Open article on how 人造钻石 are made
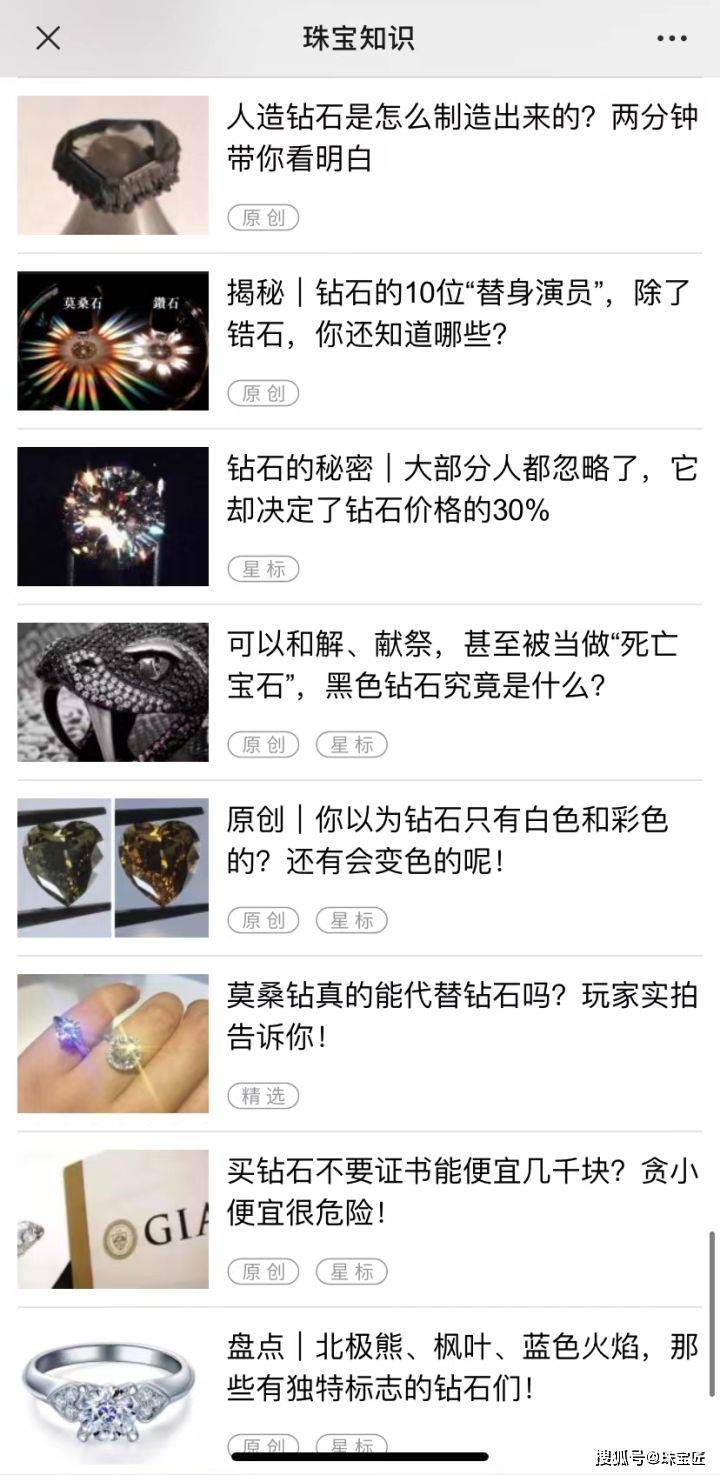 tap(461, 141)
